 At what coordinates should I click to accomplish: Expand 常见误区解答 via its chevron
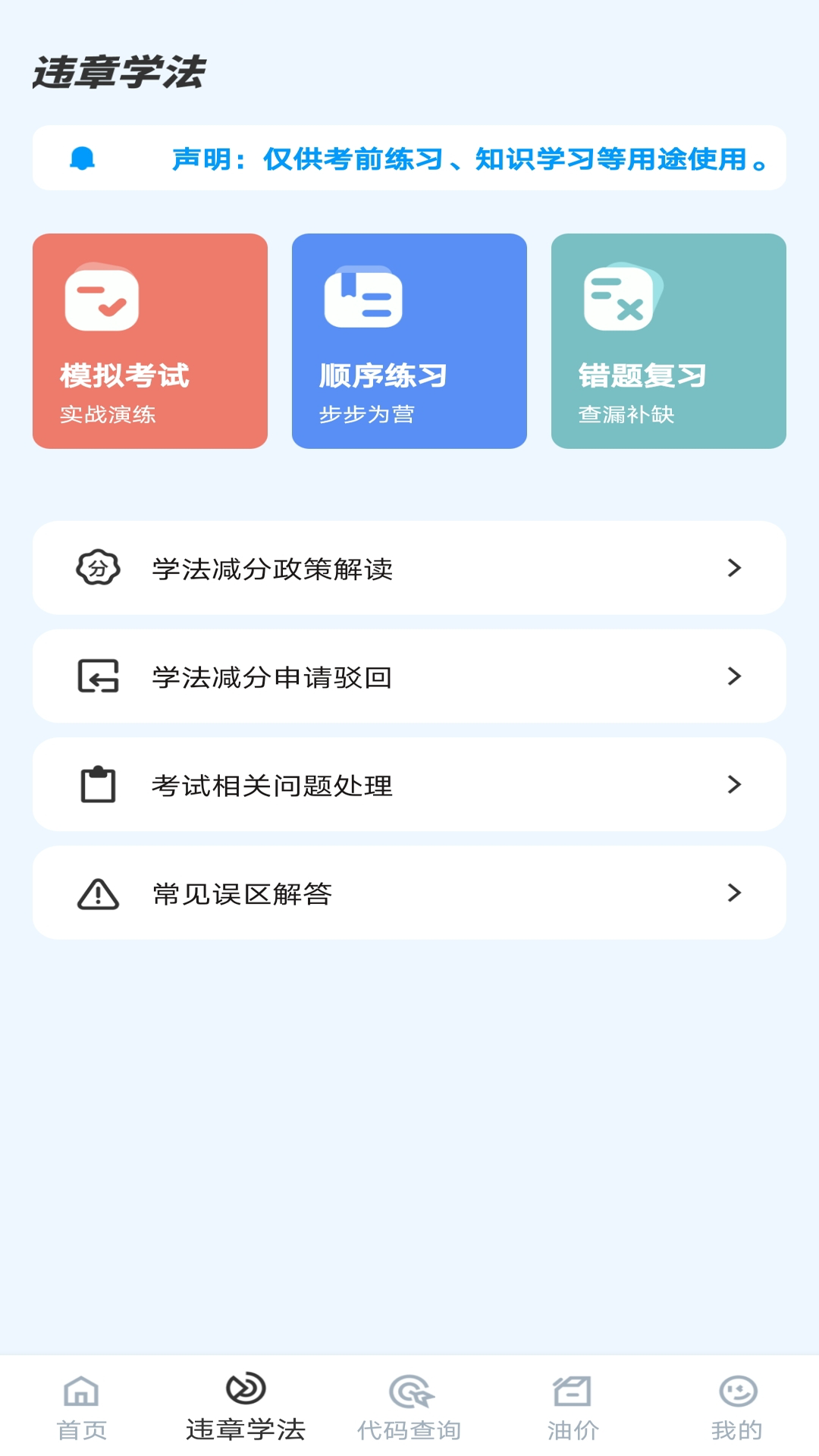coord(733,893)
